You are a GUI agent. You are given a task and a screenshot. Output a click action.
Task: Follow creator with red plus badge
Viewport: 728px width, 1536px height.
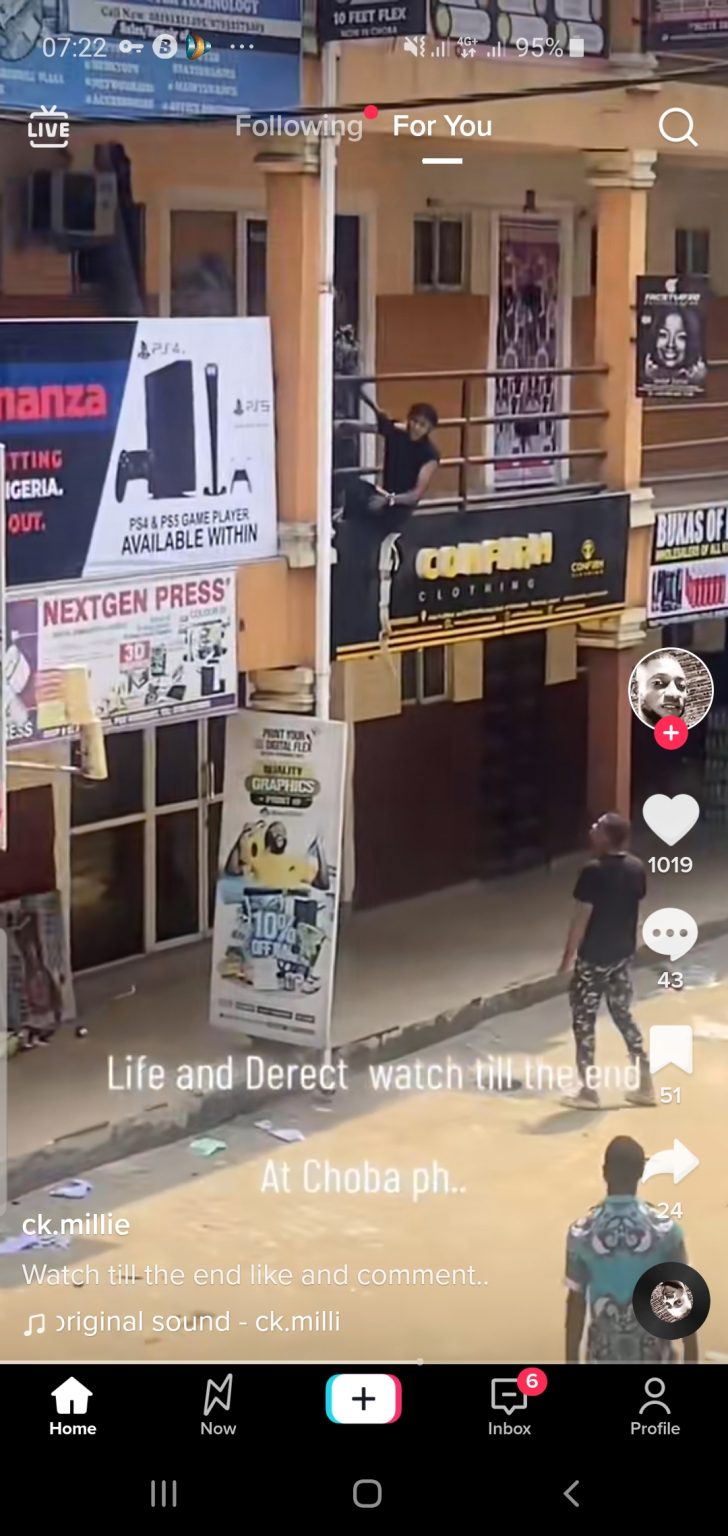coord(670,733)
